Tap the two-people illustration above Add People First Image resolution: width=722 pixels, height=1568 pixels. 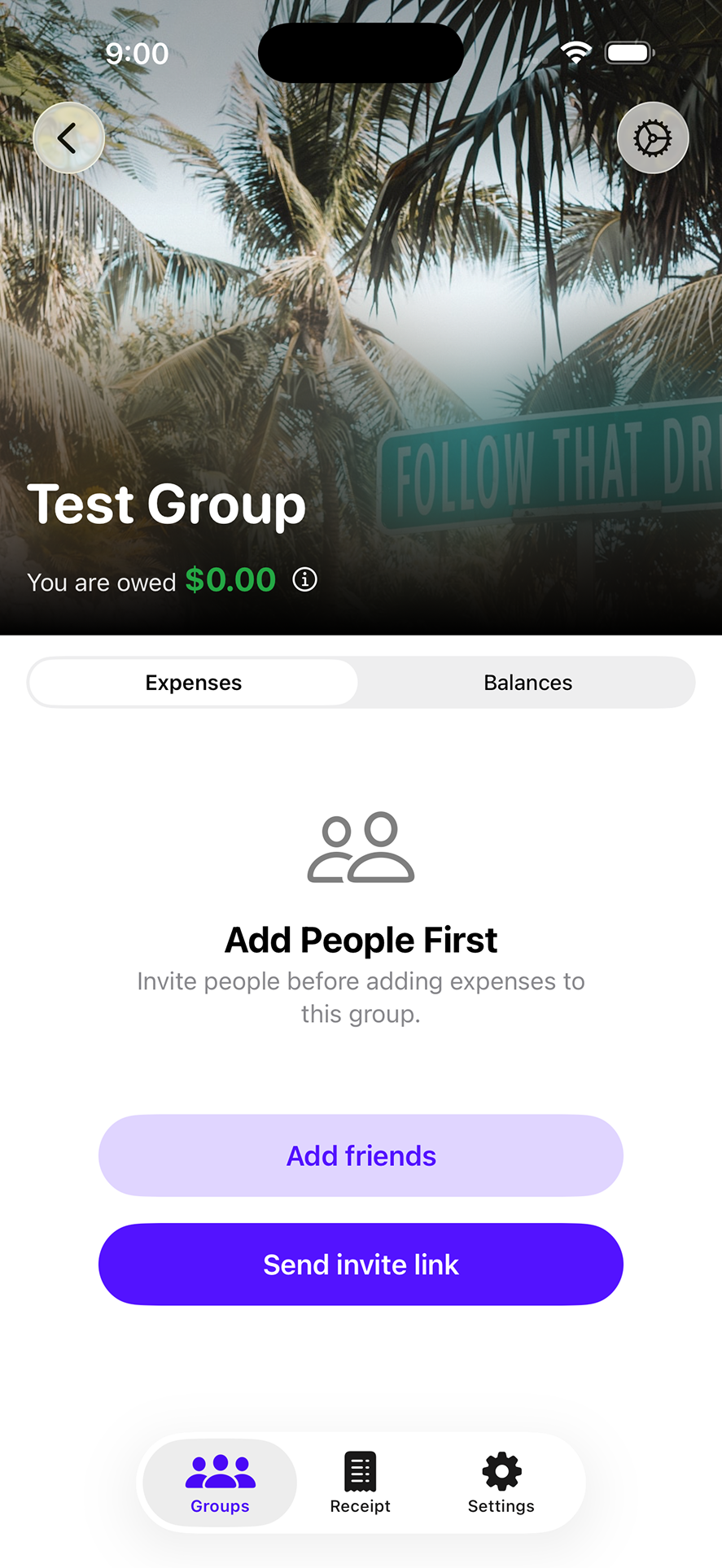click(x=361, y=847)
